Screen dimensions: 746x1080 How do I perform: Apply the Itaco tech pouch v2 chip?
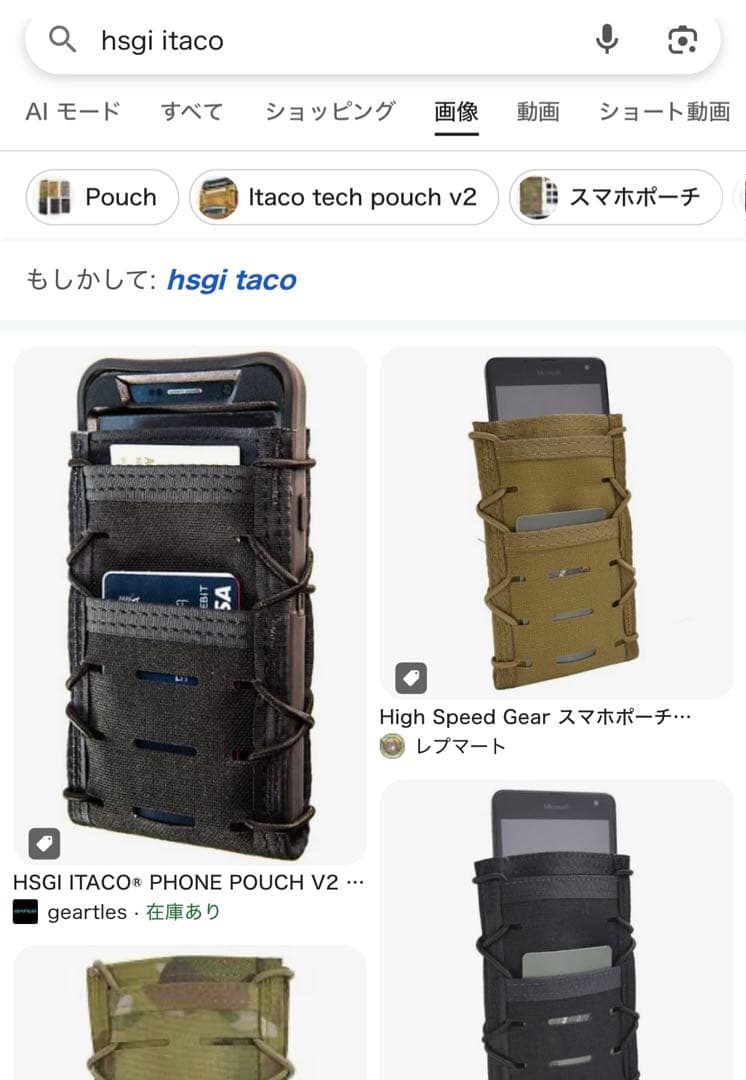(343, 197)
